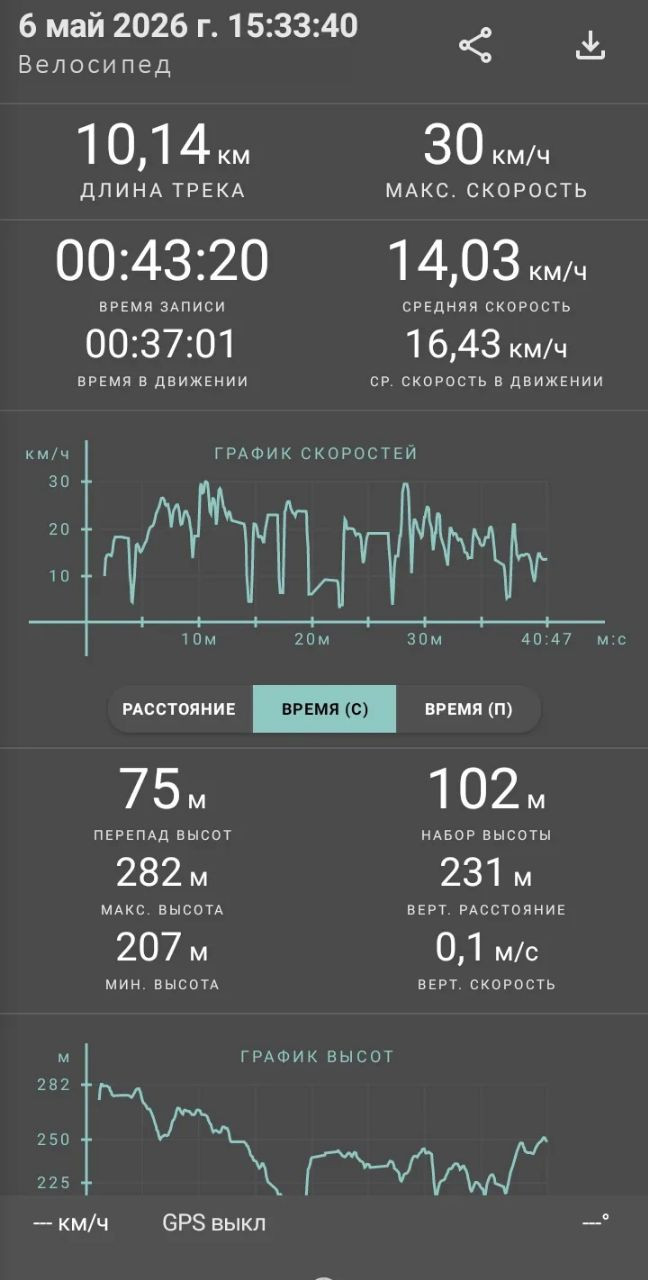Switch the speed graph to Расстояние
648x1280 pixels.
pos(179,709)
